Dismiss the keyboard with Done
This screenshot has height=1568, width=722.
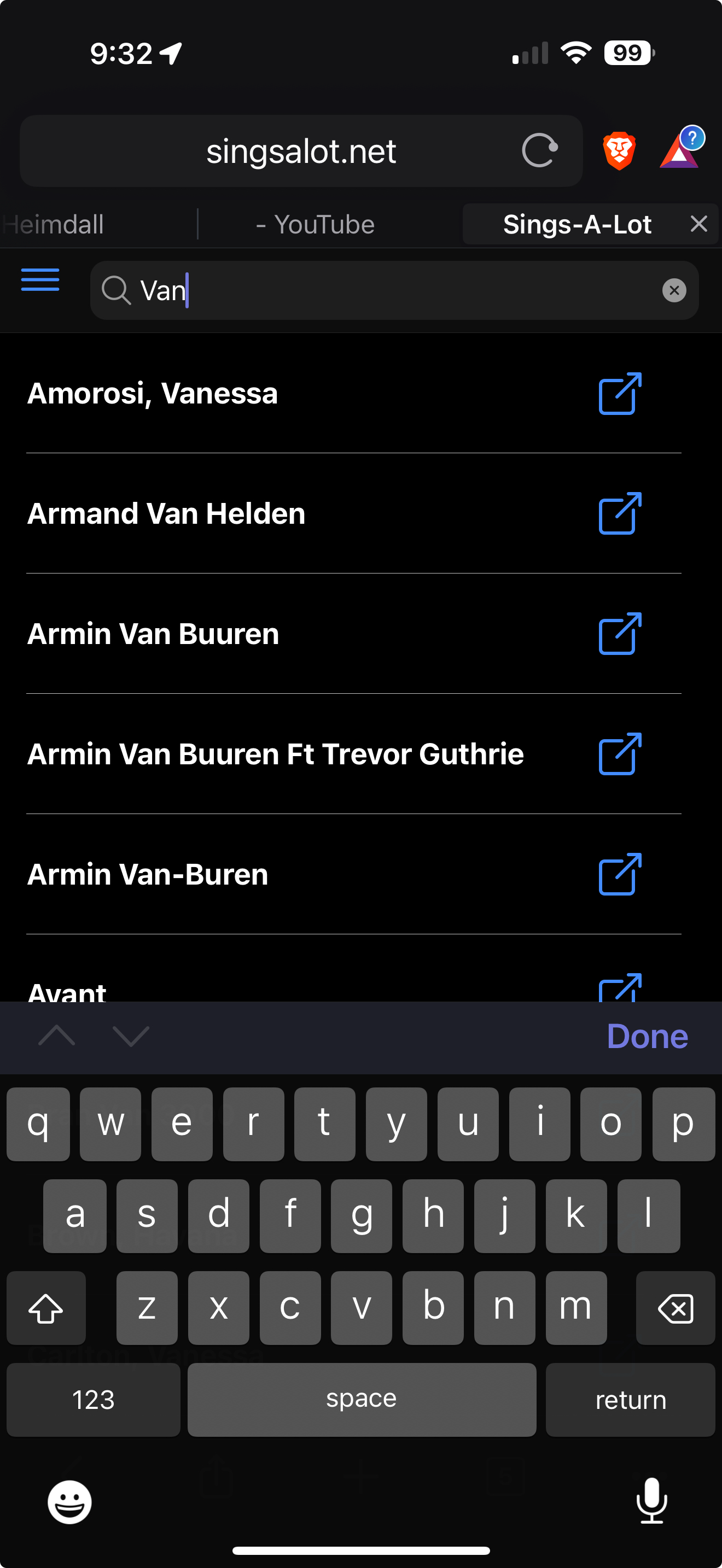tap(647, 1036)
